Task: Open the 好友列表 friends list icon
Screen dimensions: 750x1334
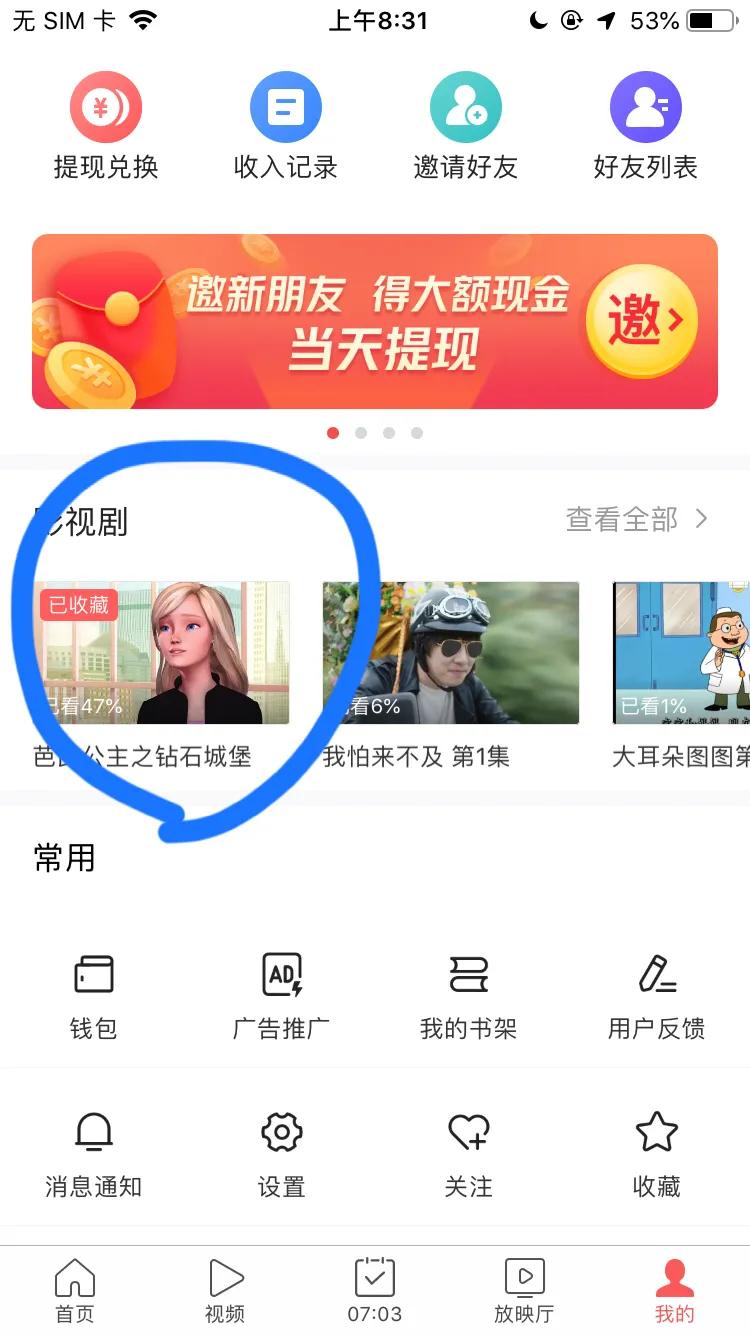Action: tap(646, 106)
